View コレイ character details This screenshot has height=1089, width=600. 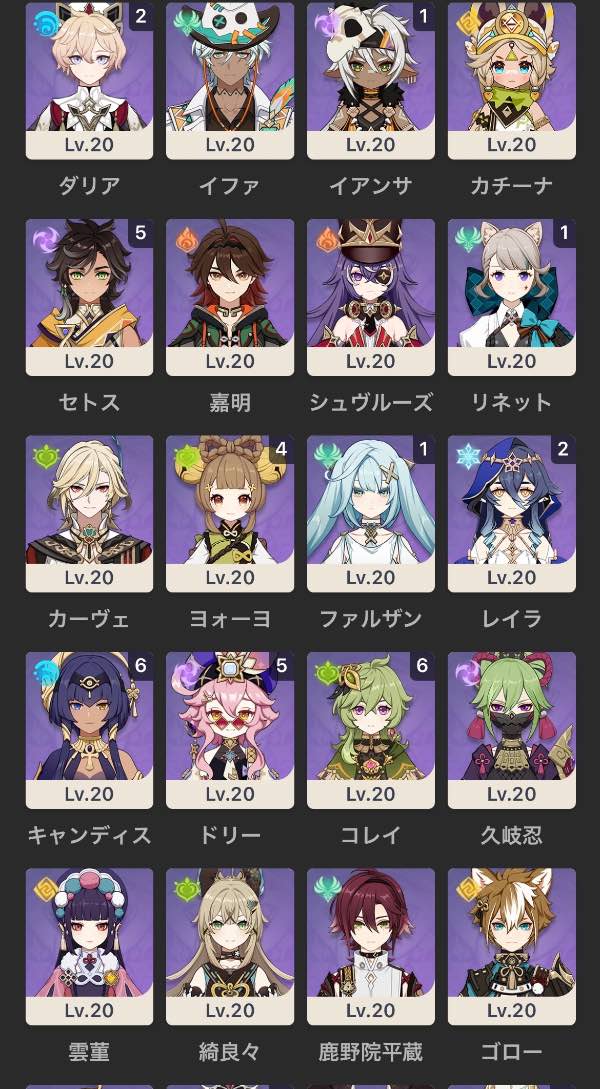(371, 729)
